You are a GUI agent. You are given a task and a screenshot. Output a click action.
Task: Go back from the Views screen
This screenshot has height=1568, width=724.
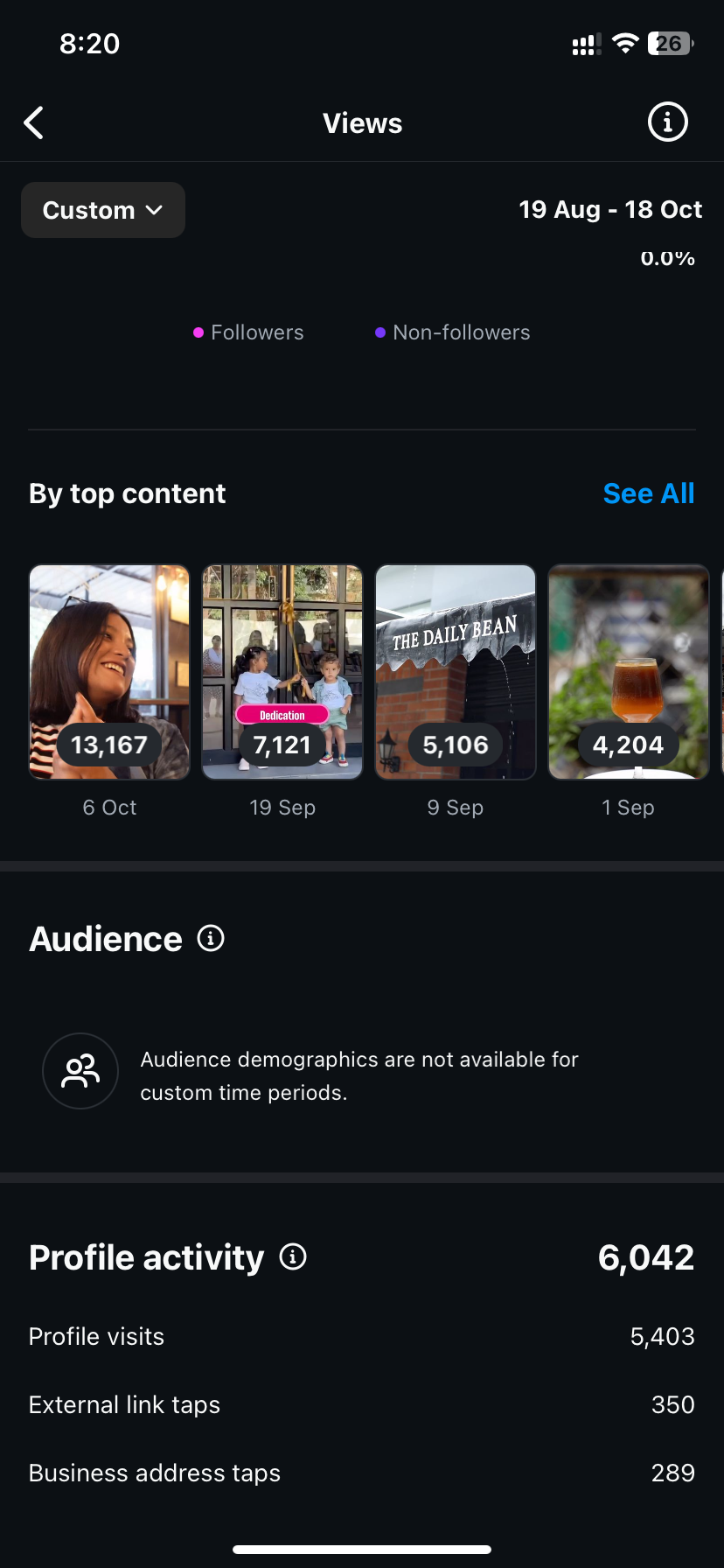click(34, 123)
